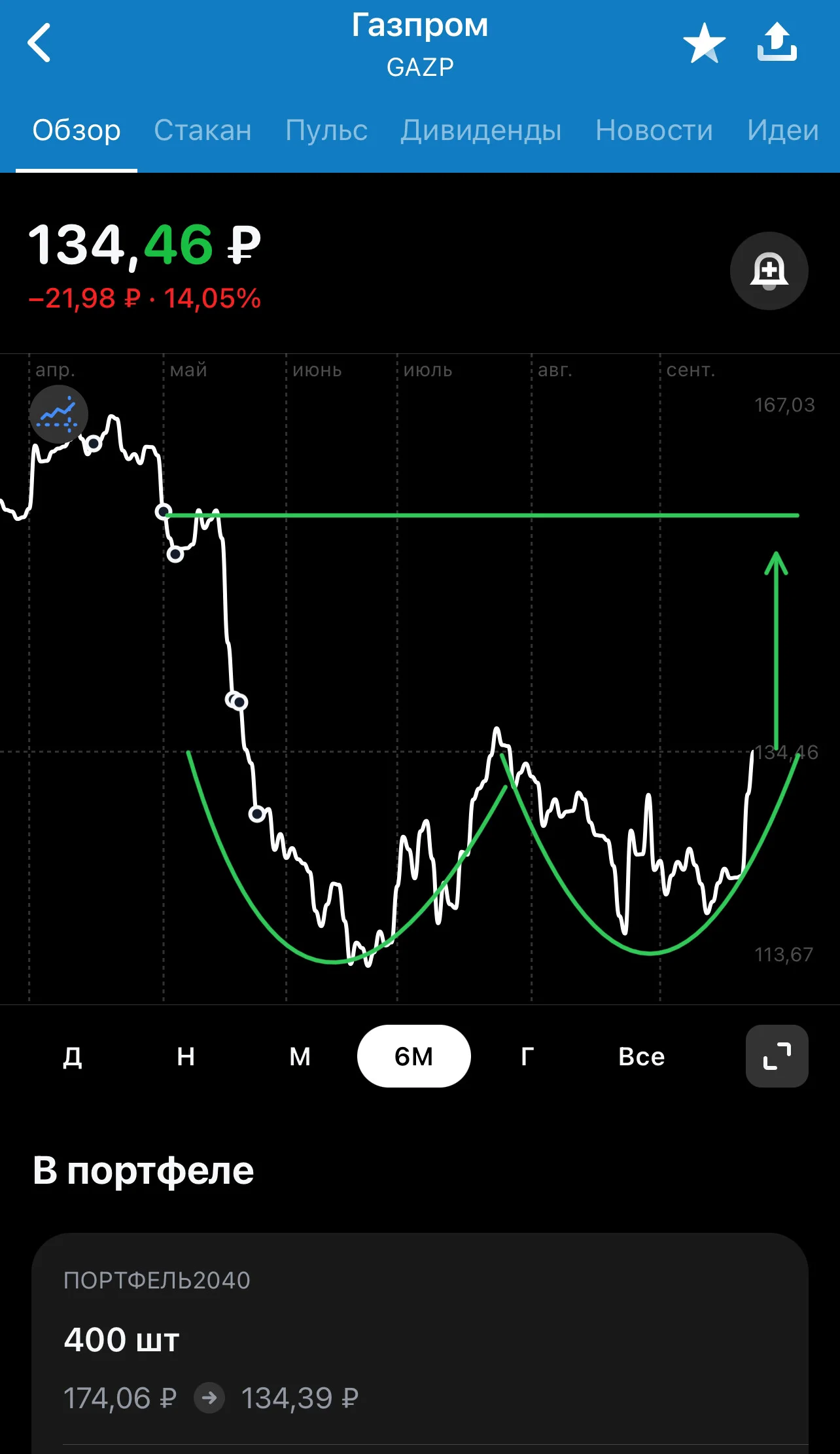Select the Идеи tab
The width and height of the screenshot is (840, 1454).
click(x=782, y=130)
